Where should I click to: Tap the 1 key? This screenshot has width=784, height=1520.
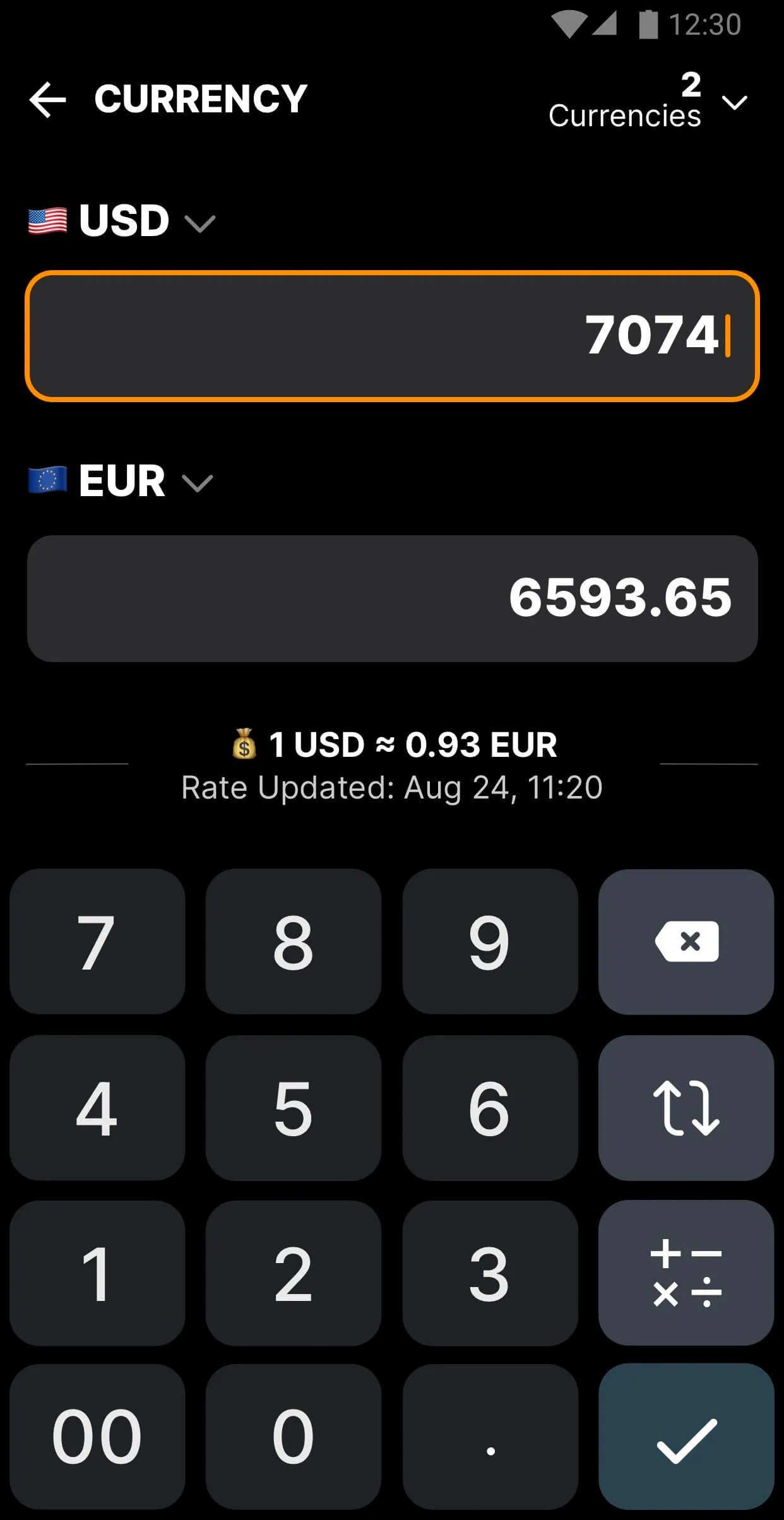(x=97, y=1273)
